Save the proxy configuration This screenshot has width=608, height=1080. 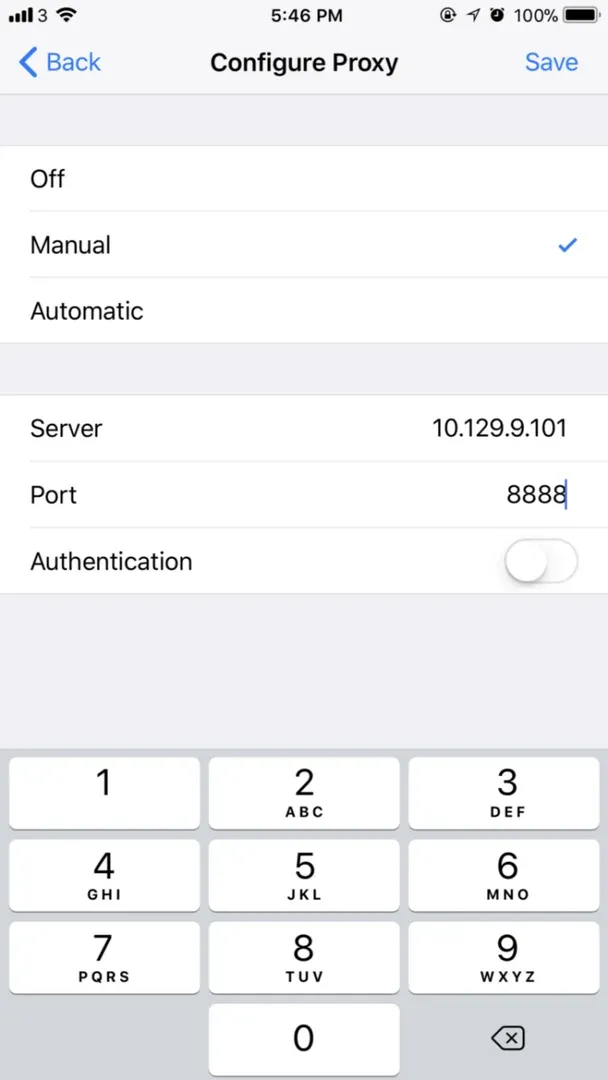pyautogui.click(x=551, y=62)
